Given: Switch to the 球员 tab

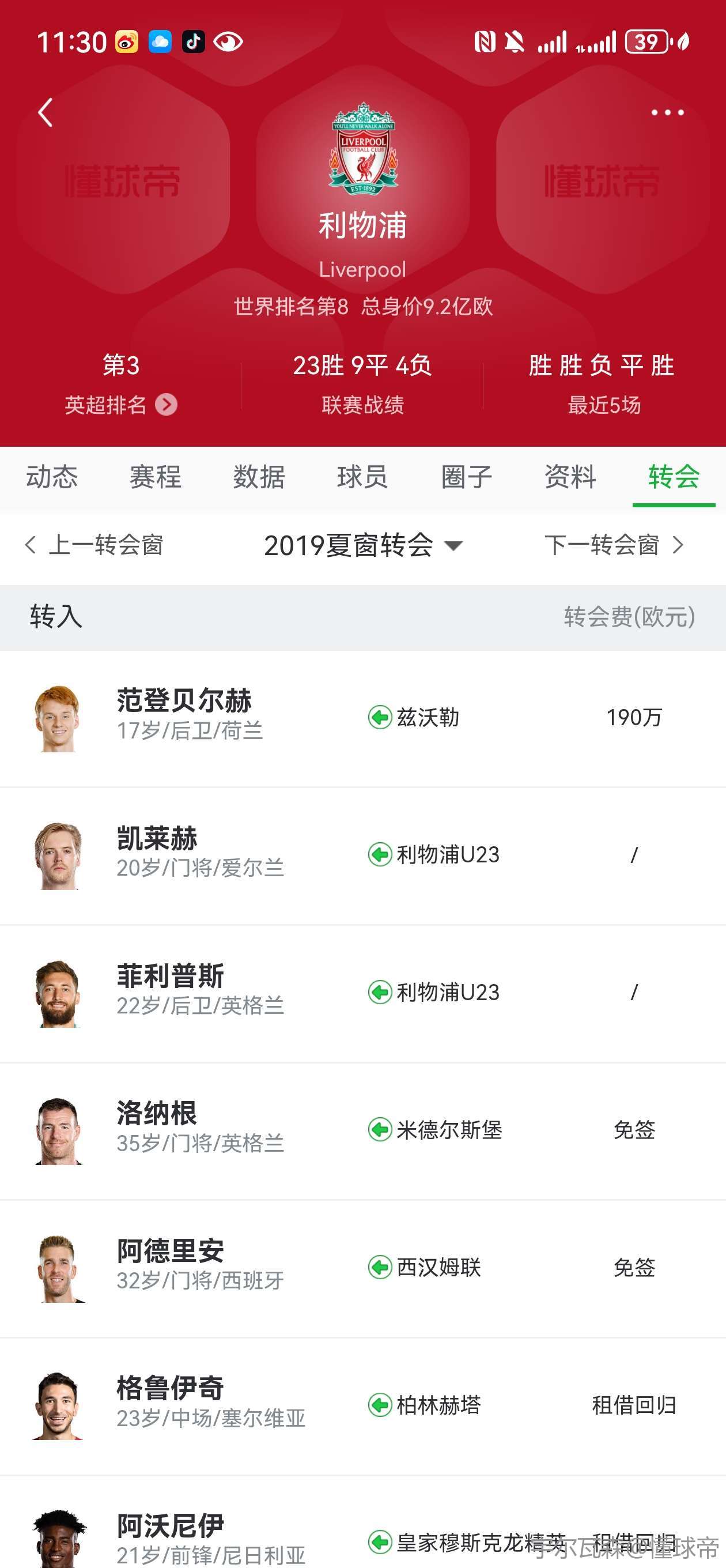Looking at the screenshot, I should click(362, 477).
